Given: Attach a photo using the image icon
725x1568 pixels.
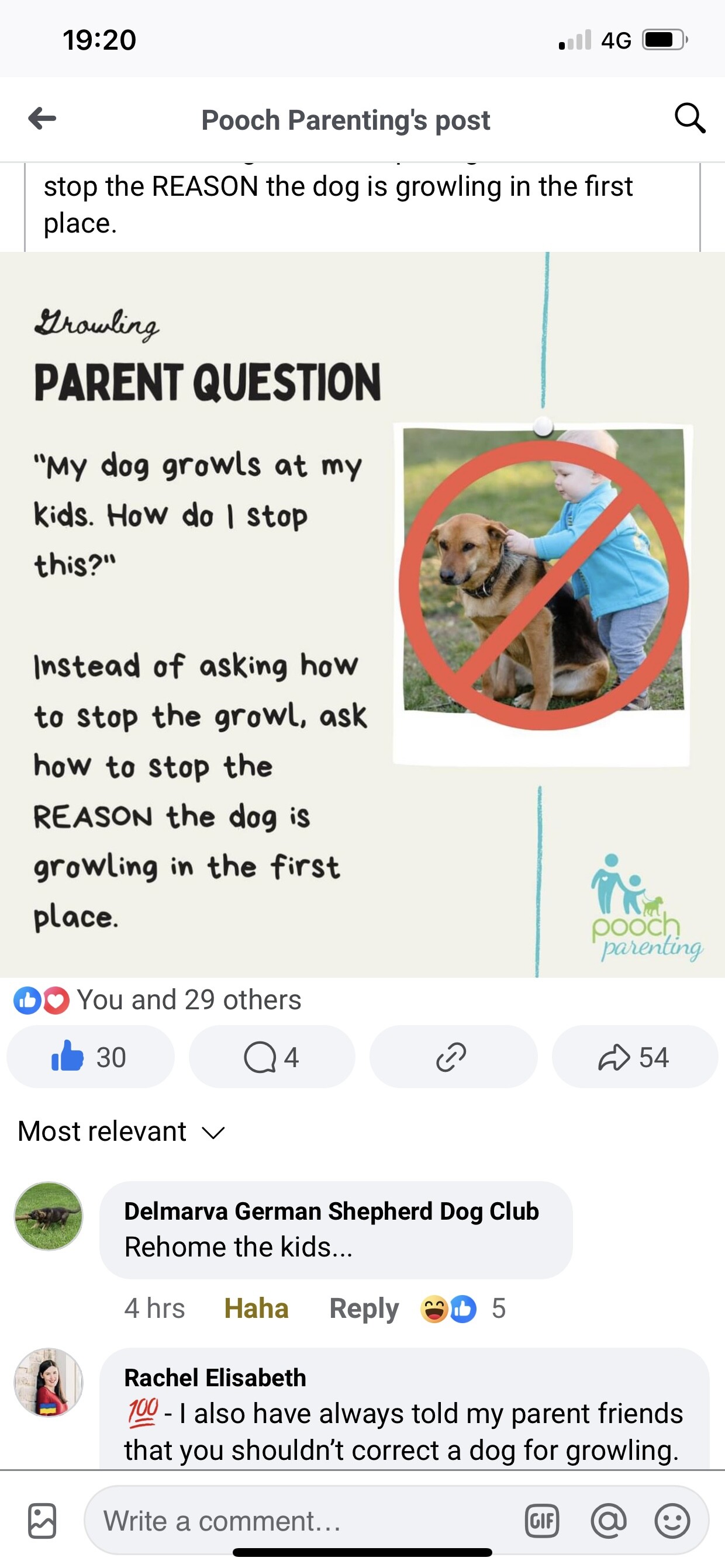Looking at the screenshot, I should pyautogui.click(x=42, y=1521).
